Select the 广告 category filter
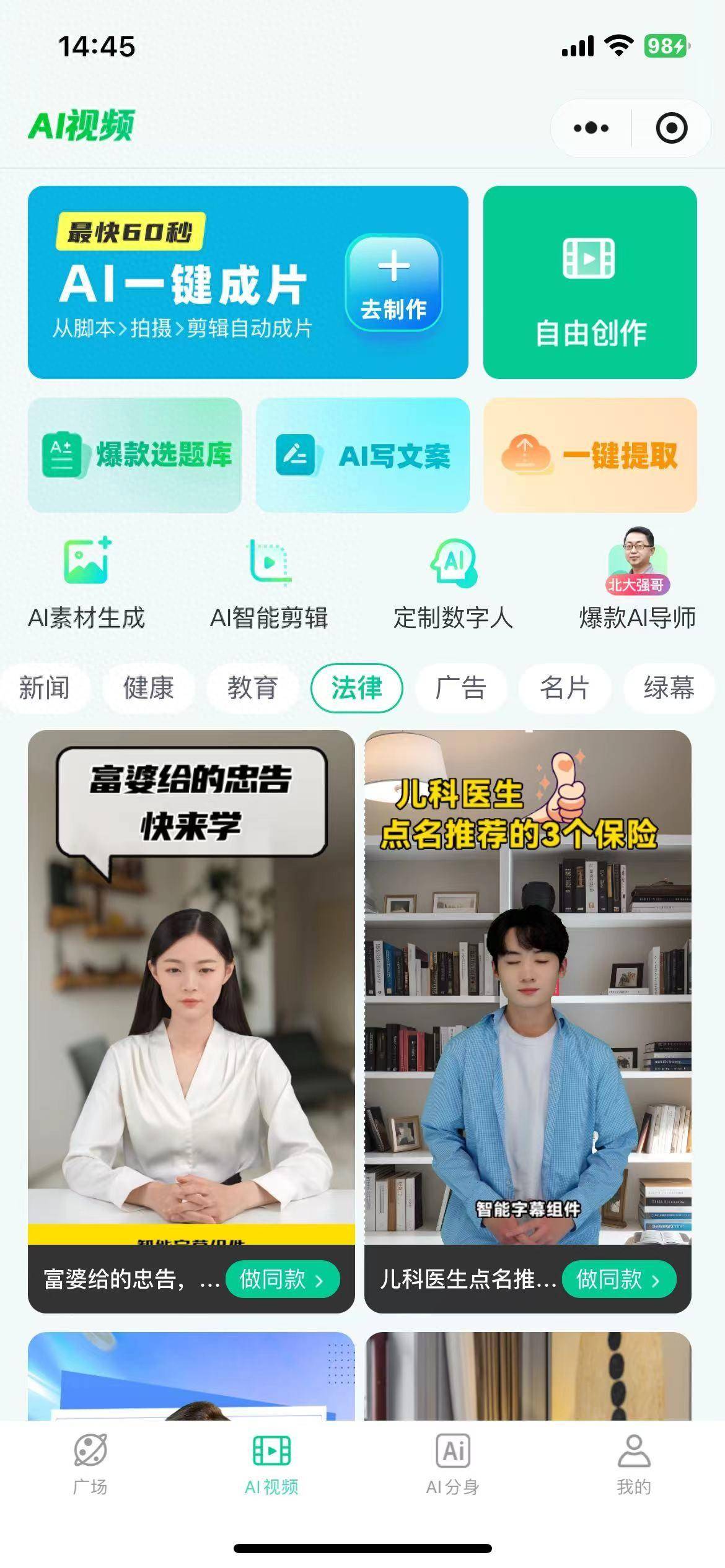 (461, 687)
